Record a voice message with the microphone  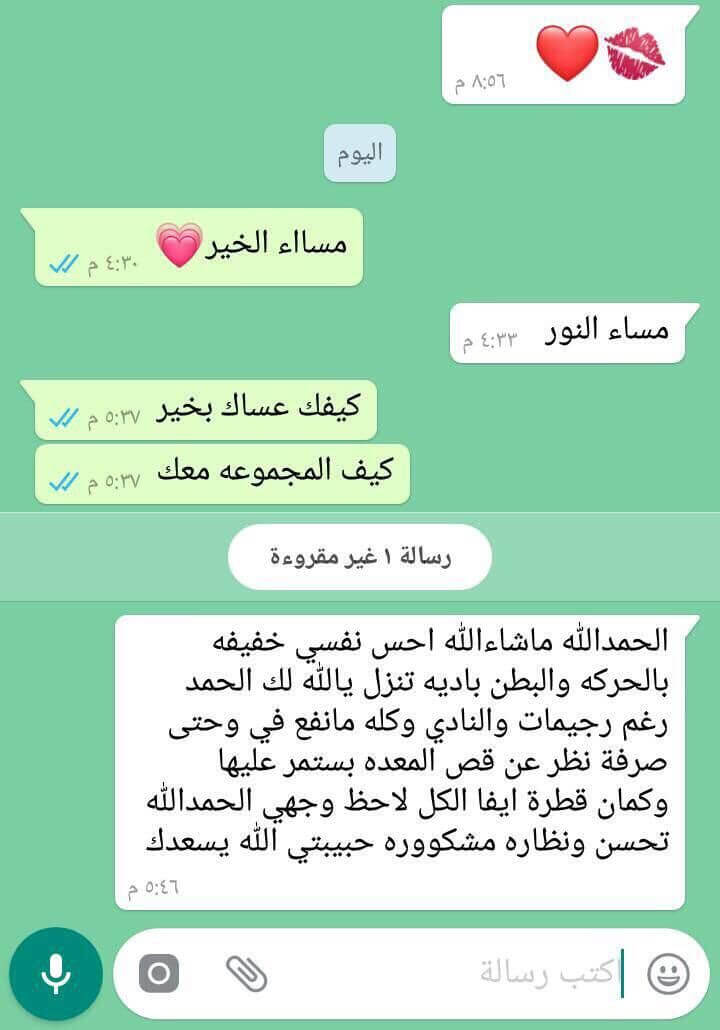click(56, 973)
